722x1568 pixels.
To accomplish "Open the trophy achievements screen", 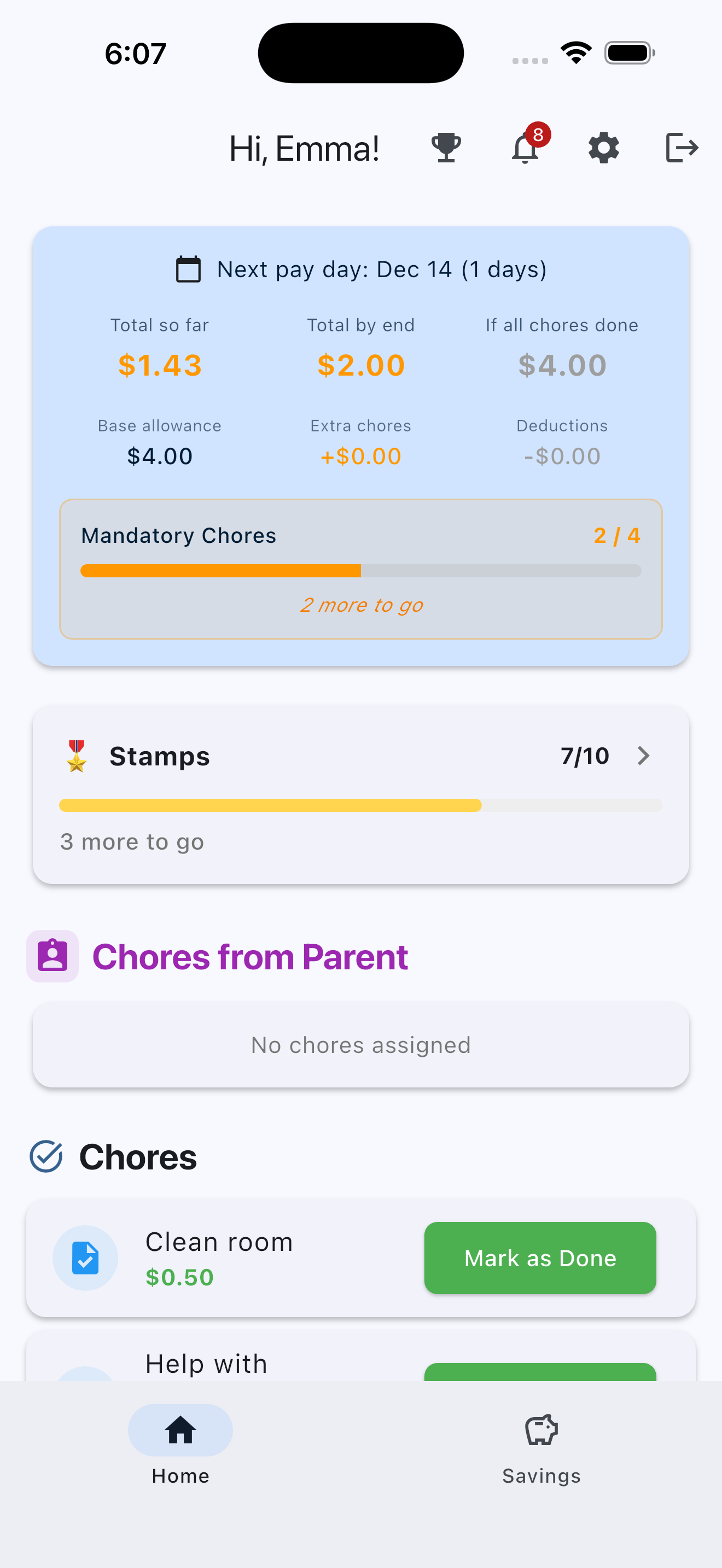I will coord(446,147).
